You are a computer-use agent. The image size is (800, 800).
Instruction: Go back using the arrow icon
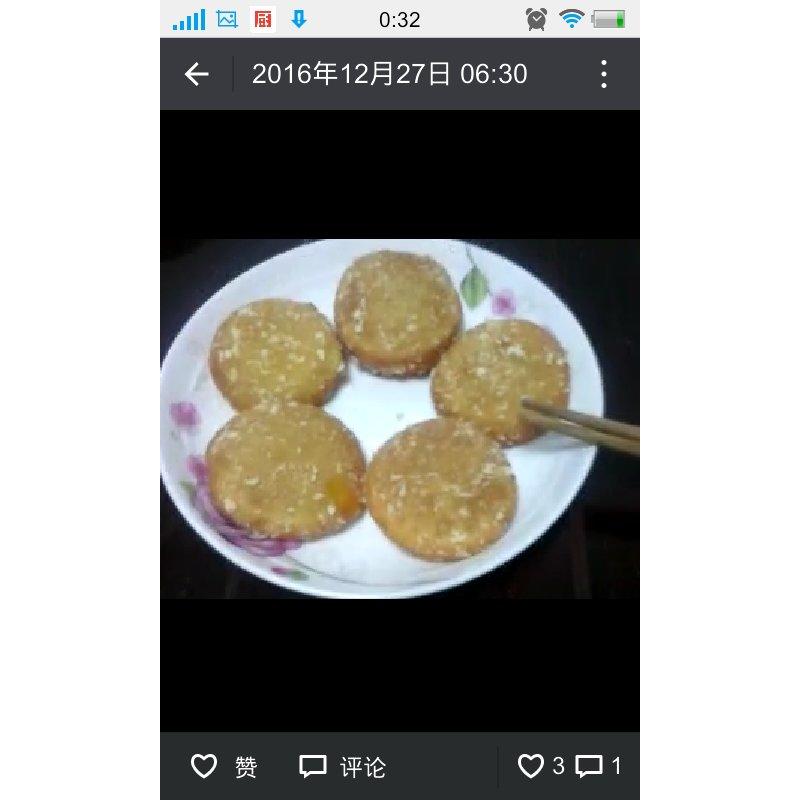pos(197,74)
